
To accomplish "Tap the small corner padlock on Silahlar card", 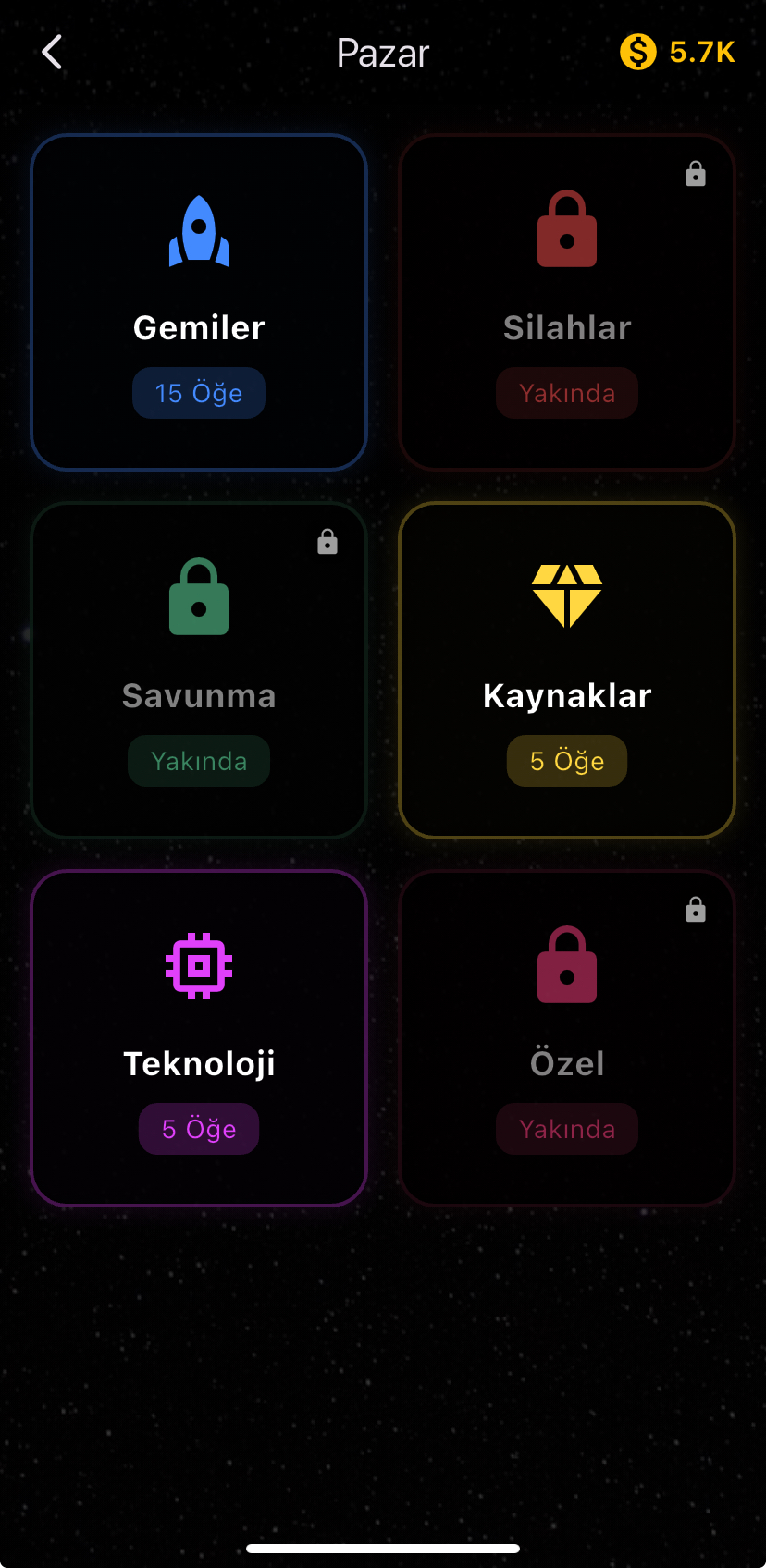I will point(695,174).
